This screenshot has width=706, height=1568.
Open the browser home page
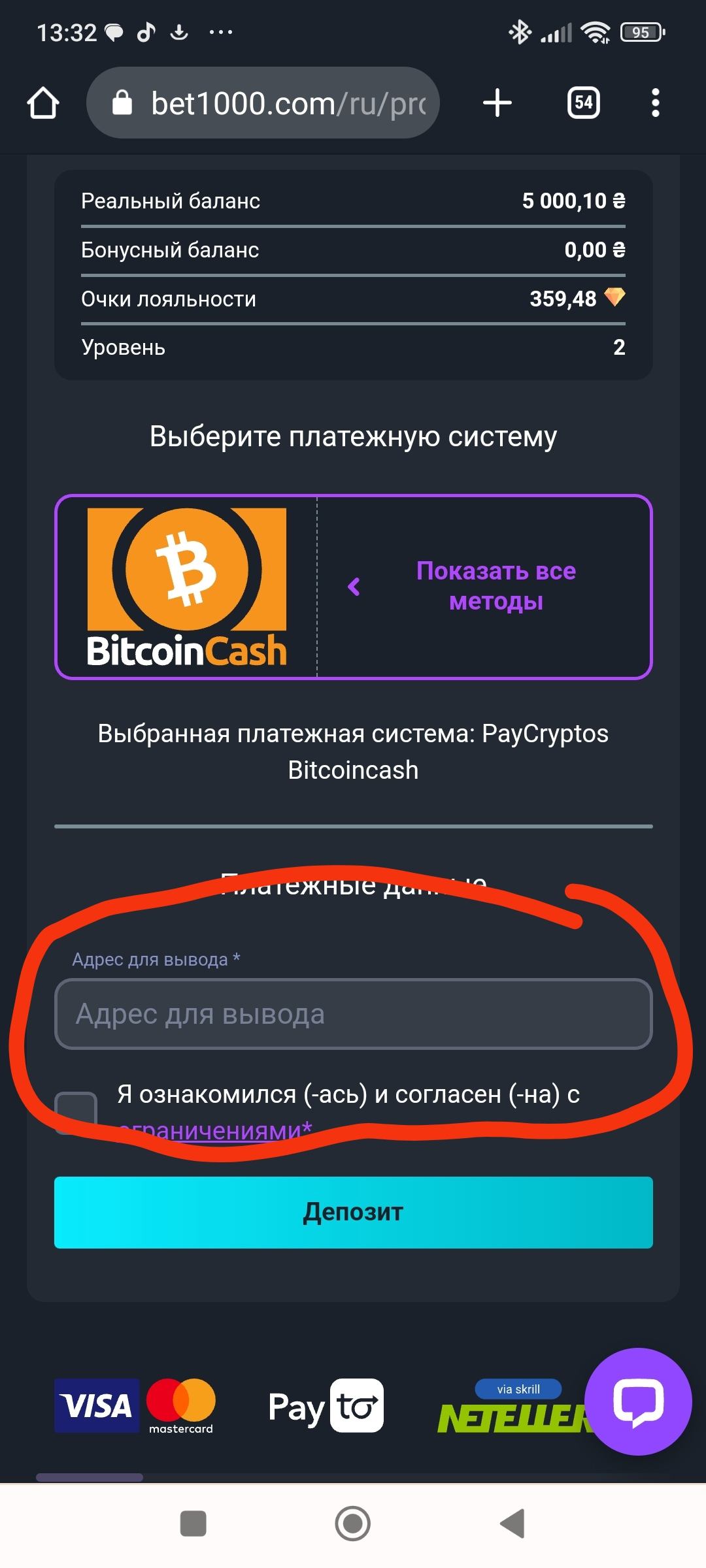coord(43,103)
